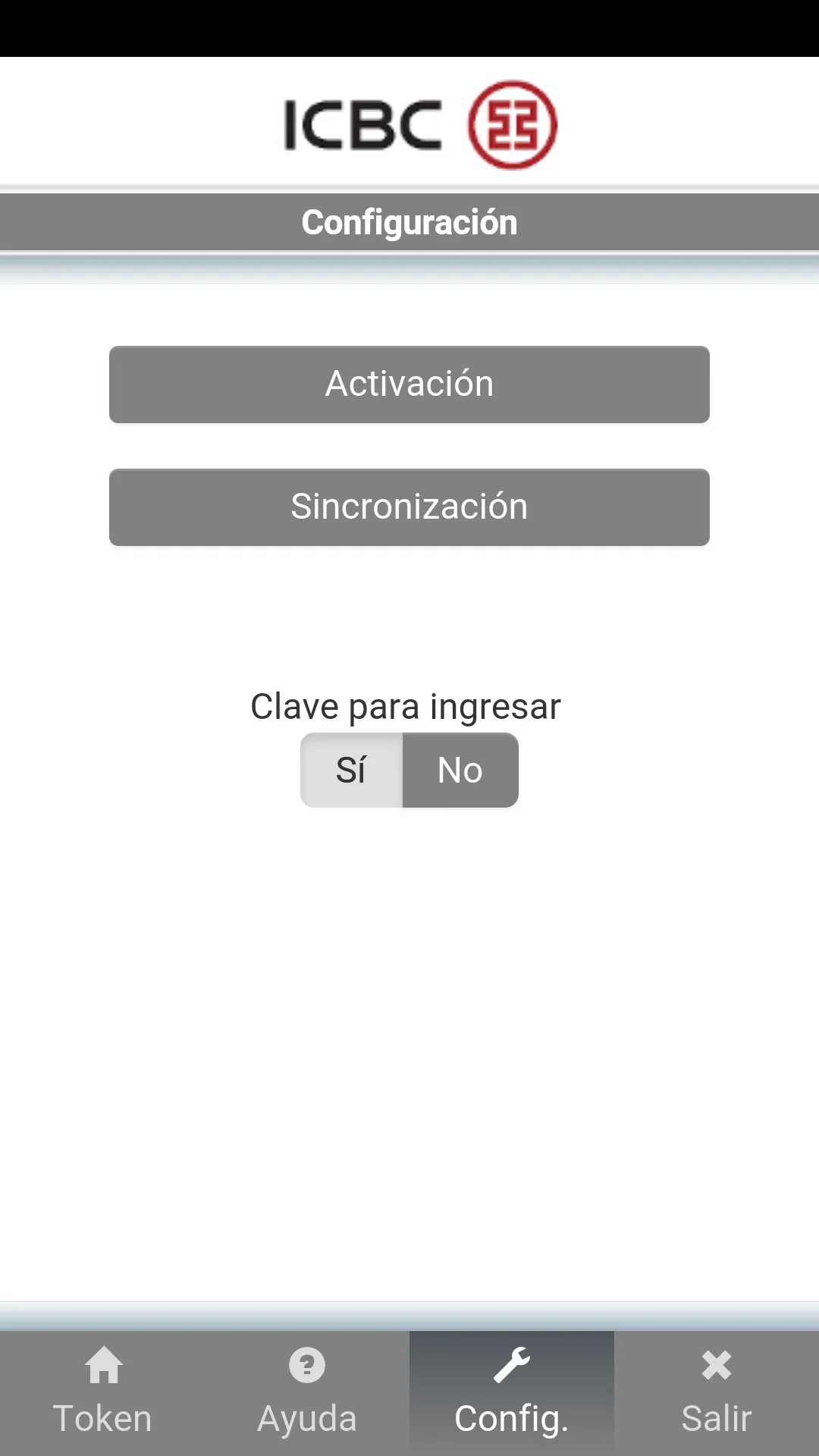The height and width of the screenshot is (1456, 819).
Task: Open the Activación screen
Action: [409, 384]
